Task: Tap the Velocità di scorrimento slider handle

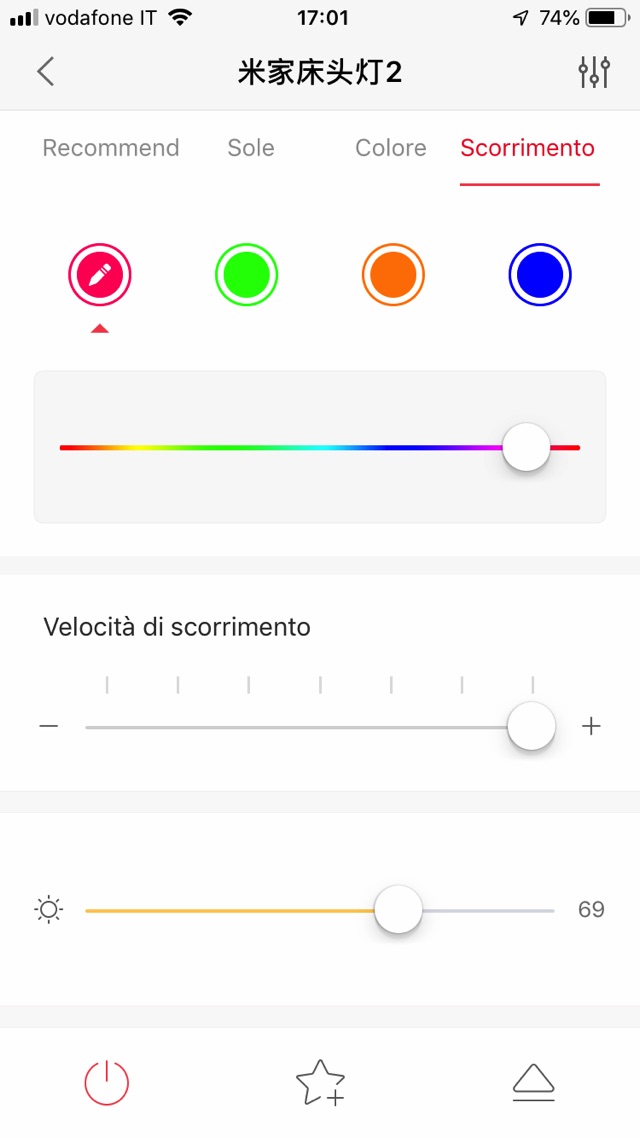Action: pyautogui.click(x=531, y=726)
